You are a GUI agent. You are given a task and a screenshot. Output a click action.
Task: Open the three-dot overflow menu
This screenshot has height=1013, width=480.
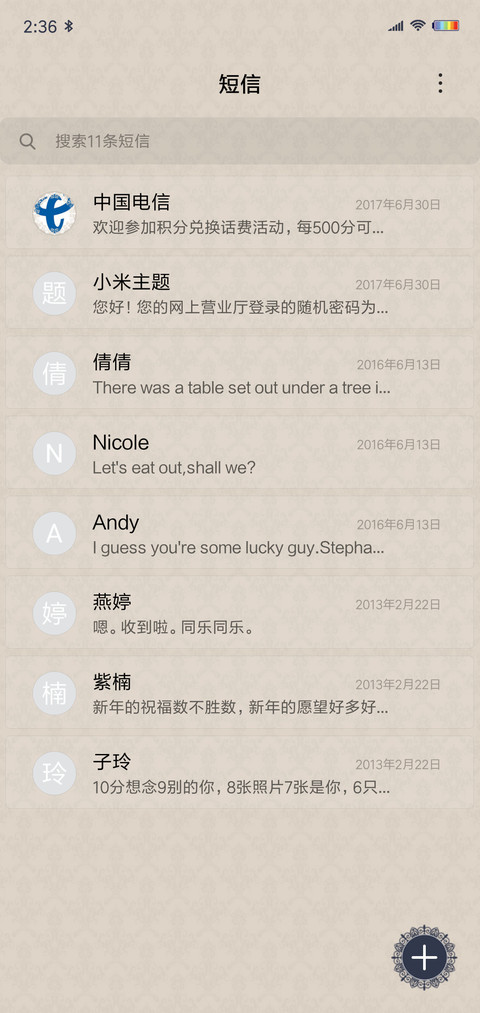(x=440, y=83)
